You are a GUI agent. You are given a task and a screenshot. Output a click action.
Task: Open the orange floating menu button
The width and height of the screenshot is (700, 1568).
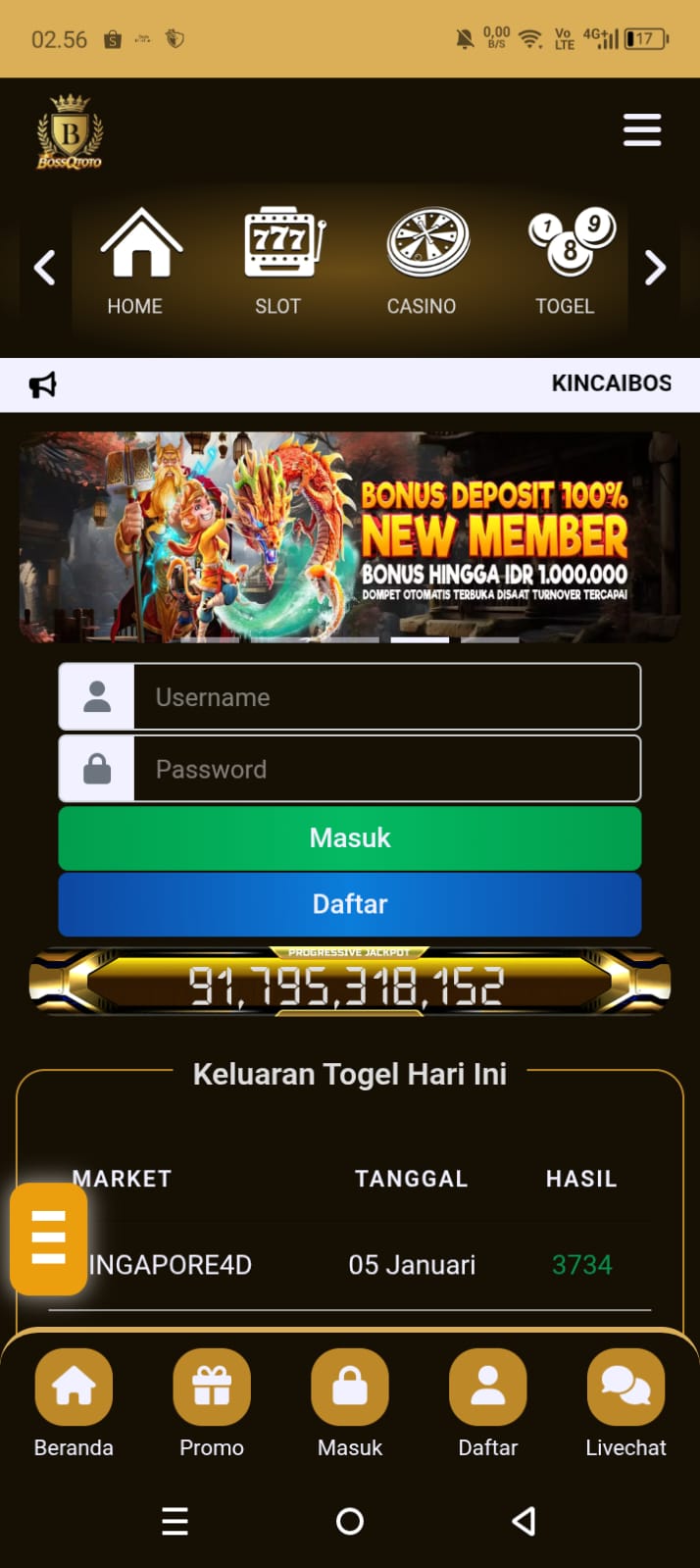pos(48,1238)
